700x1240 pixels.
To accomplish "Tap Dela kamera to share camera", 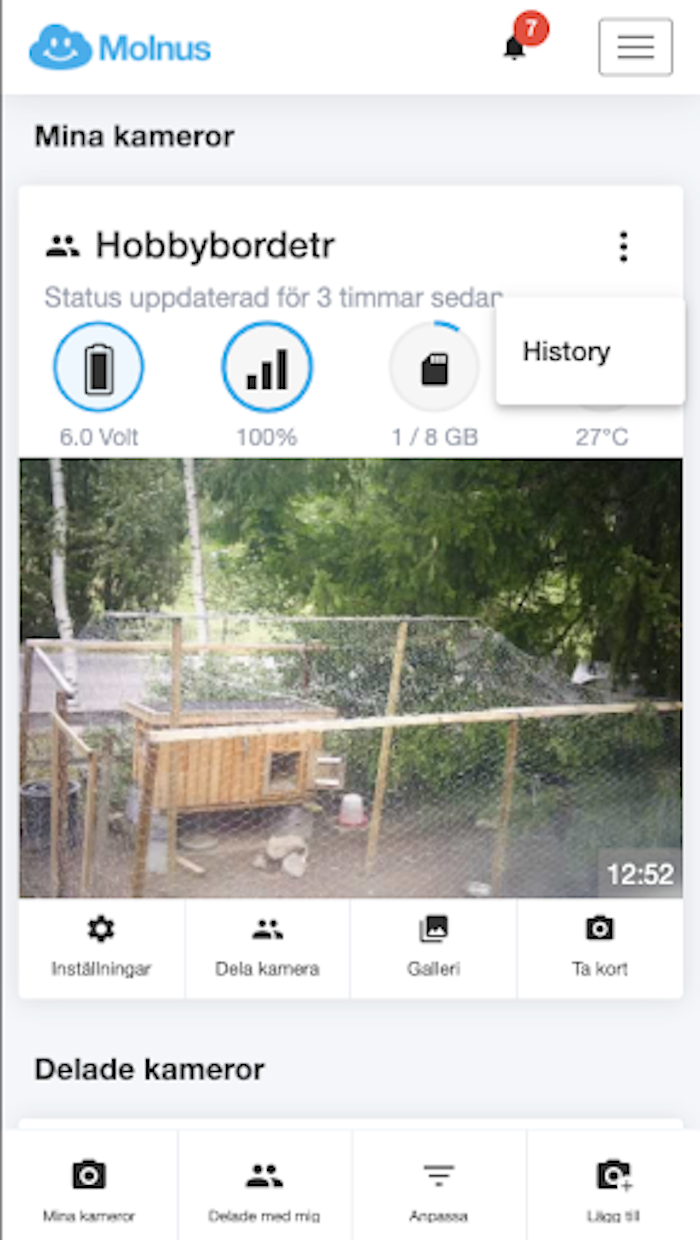I will point(267,947).
